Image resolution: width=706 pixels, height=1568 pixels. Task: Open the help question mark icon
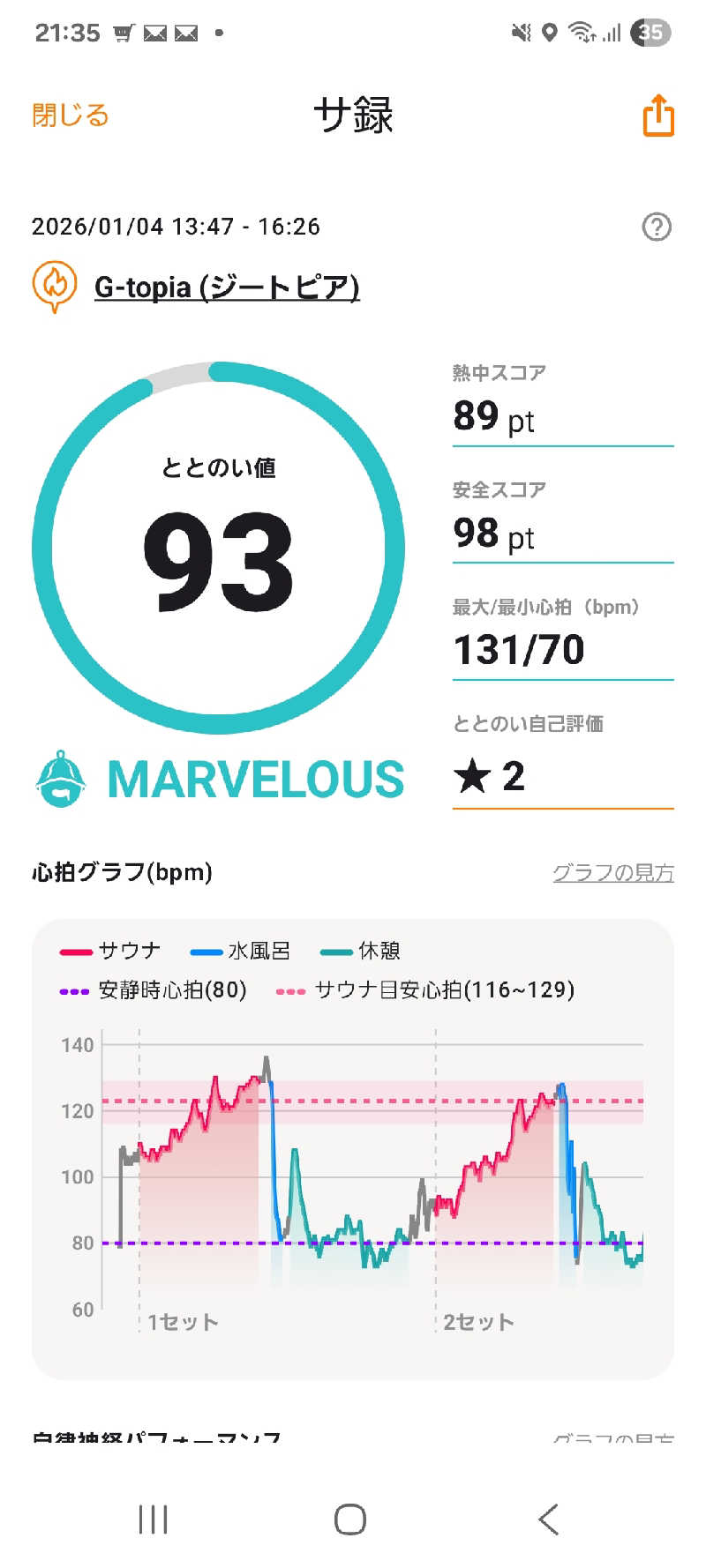click(656, 228)
